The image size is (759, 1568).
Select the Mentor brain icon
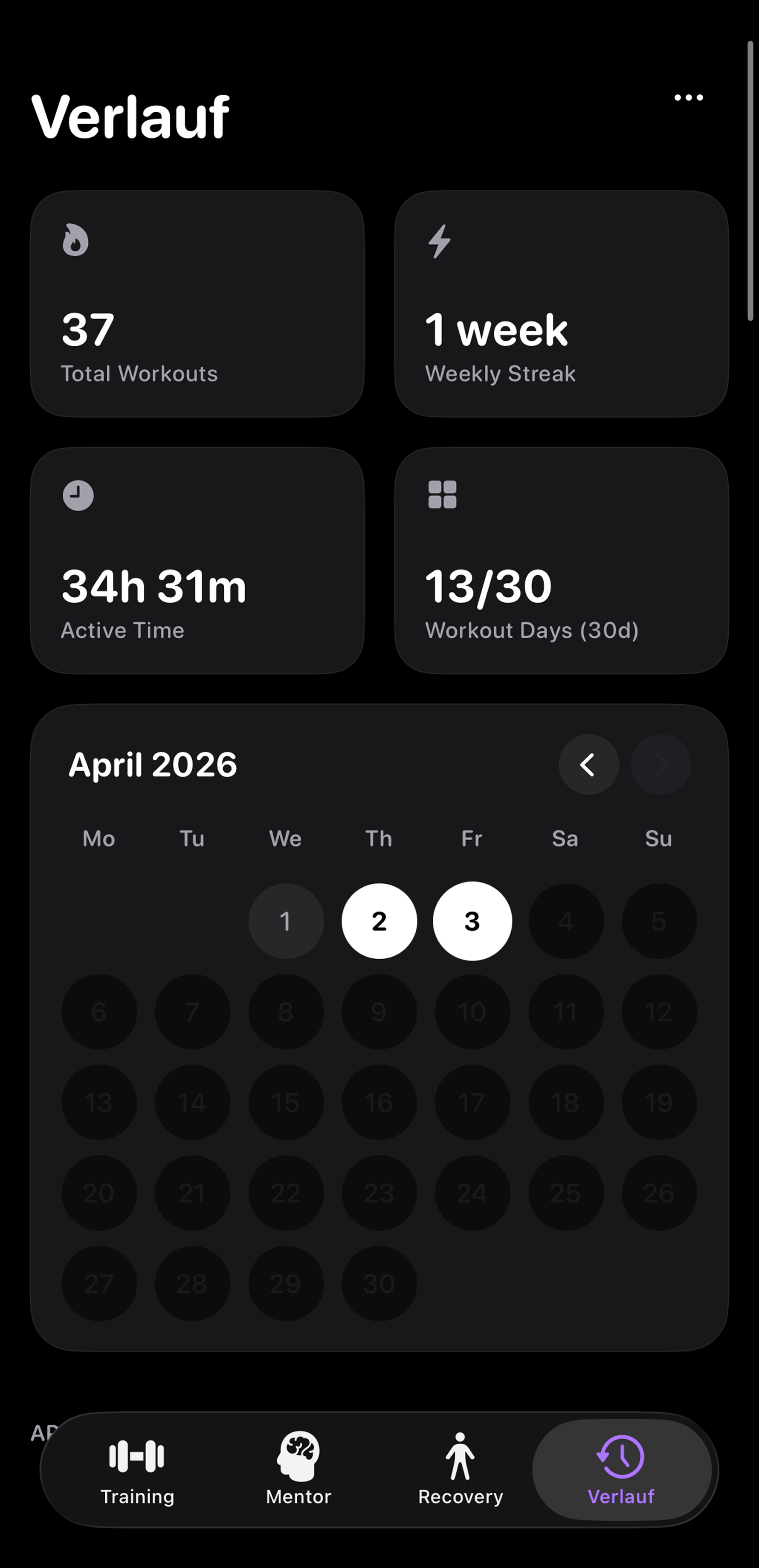tap(298, 1457)
